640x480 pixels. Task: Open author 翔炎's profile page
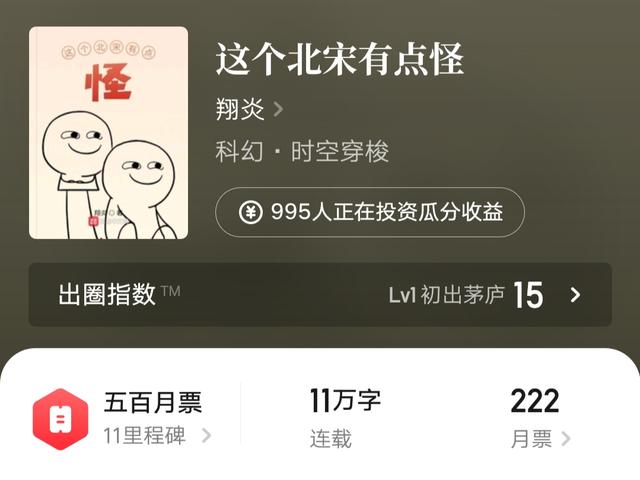249,109
